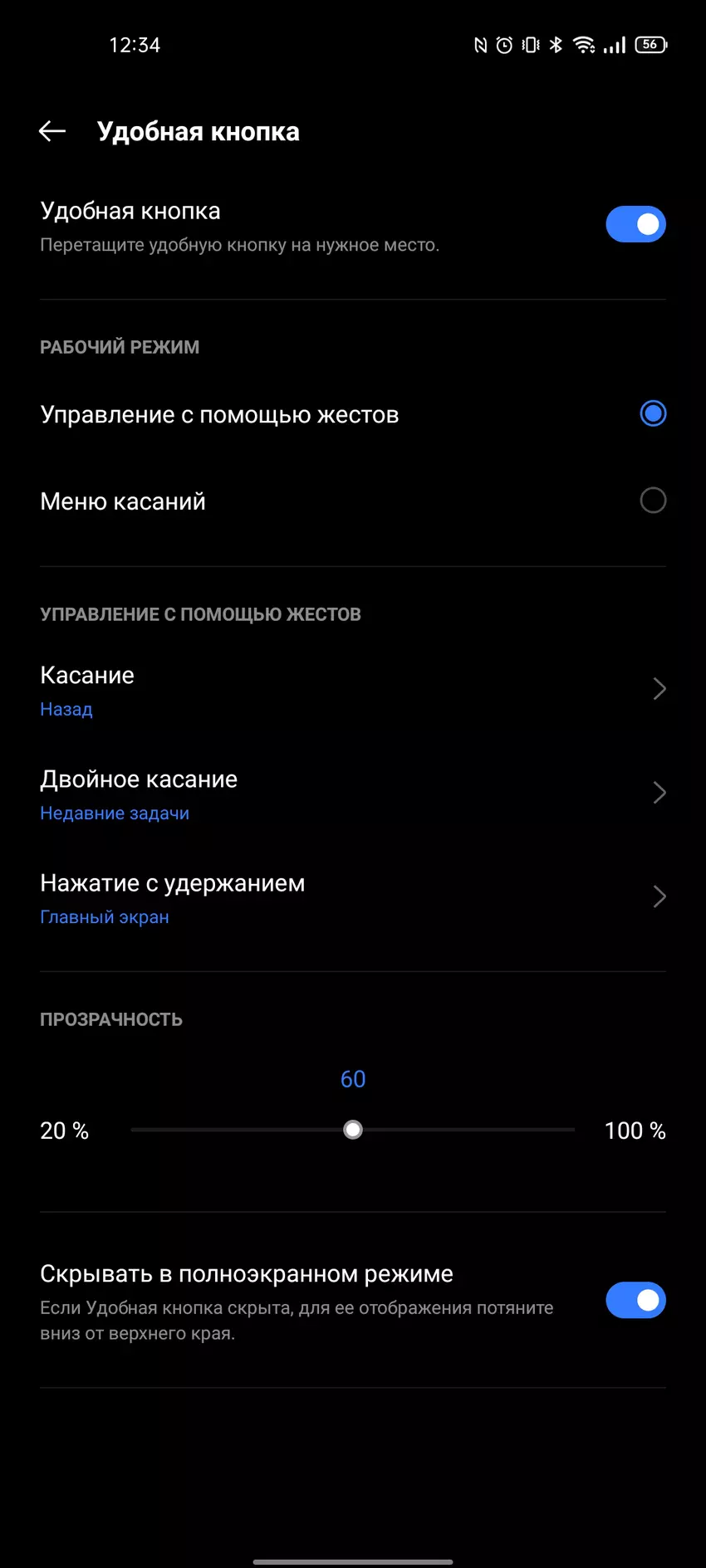Open Касание gesture settings
Screen dimensions: 706x1568
pyautogui.click(x=352, y=690)
